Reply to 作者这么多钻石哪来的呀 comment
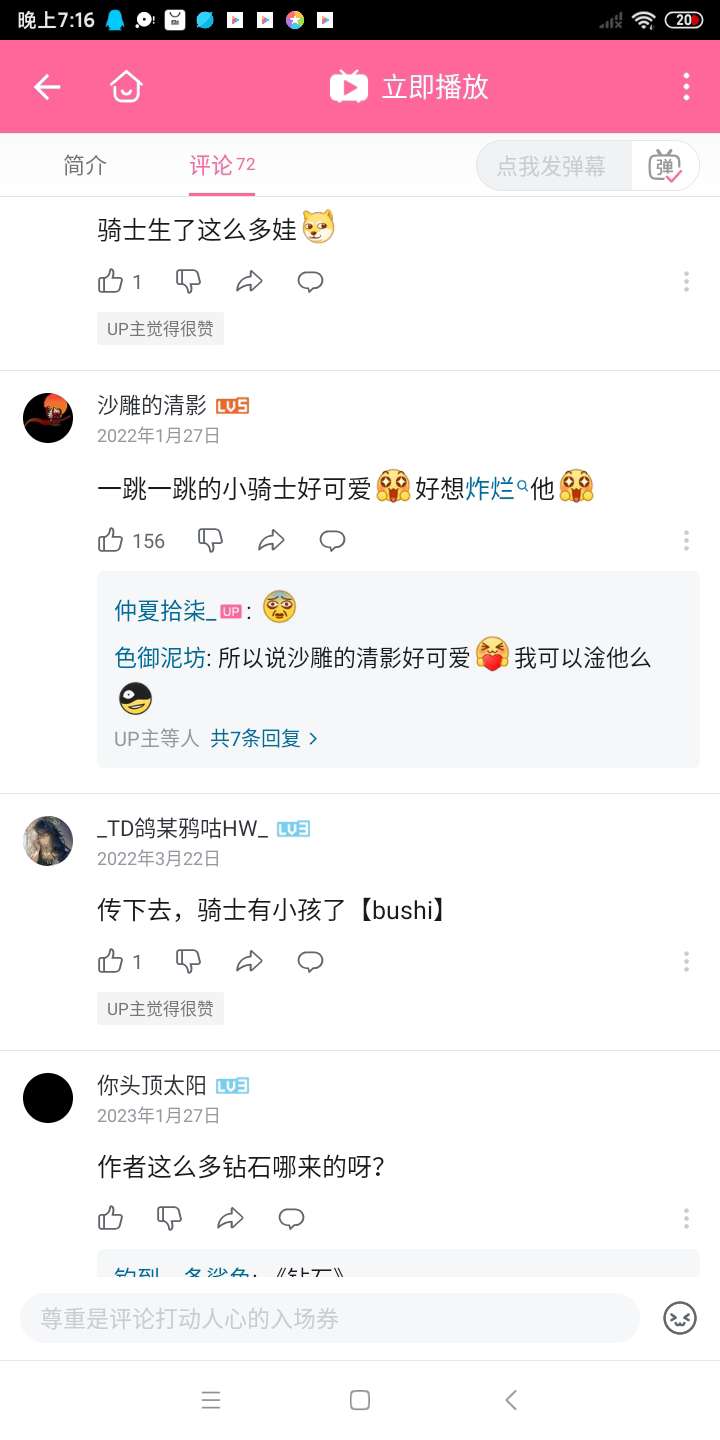 (x=291, y=1219)
